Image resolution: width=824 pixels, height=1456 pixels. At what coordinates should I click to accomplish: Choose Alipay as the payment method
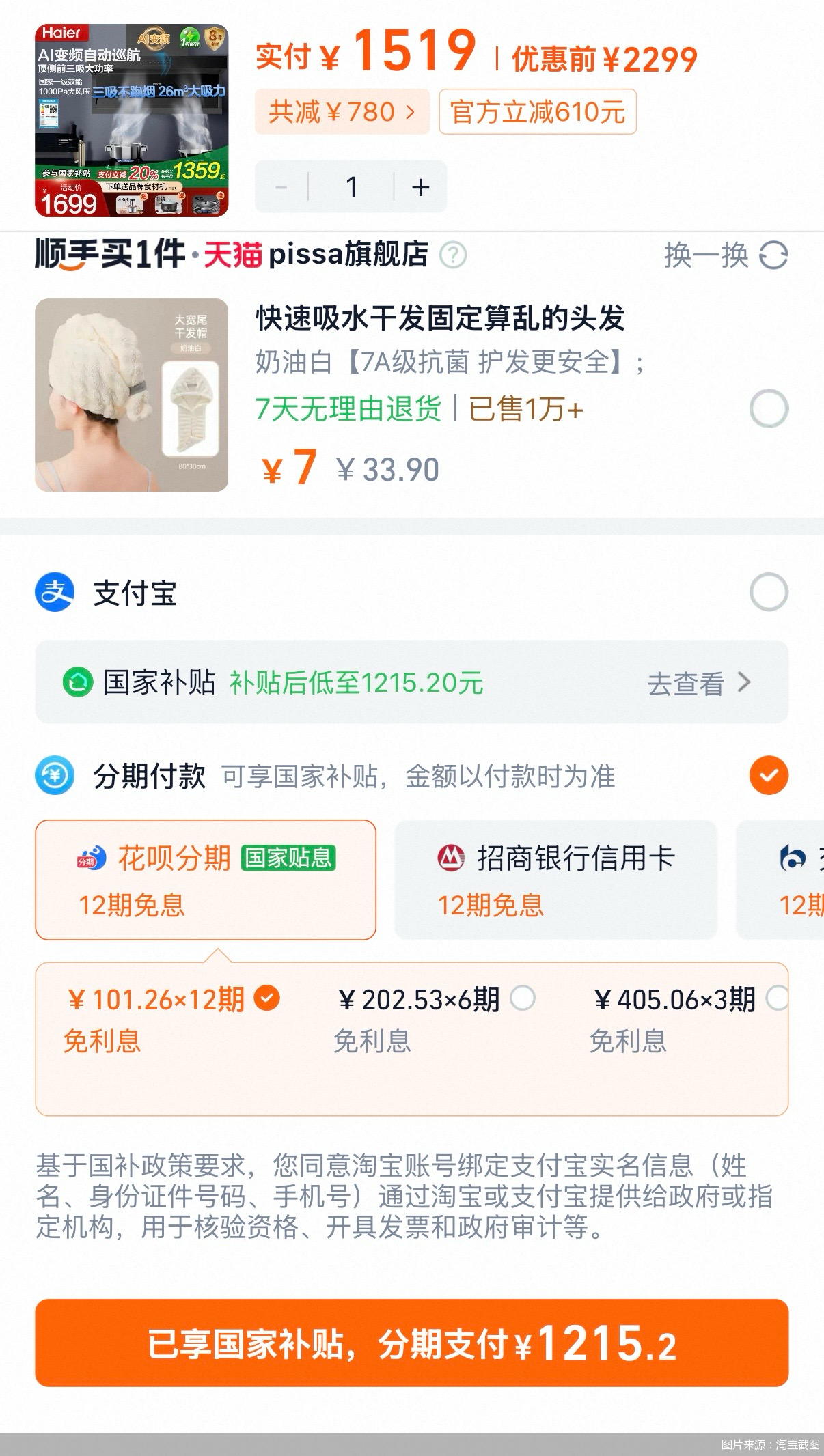769,593
